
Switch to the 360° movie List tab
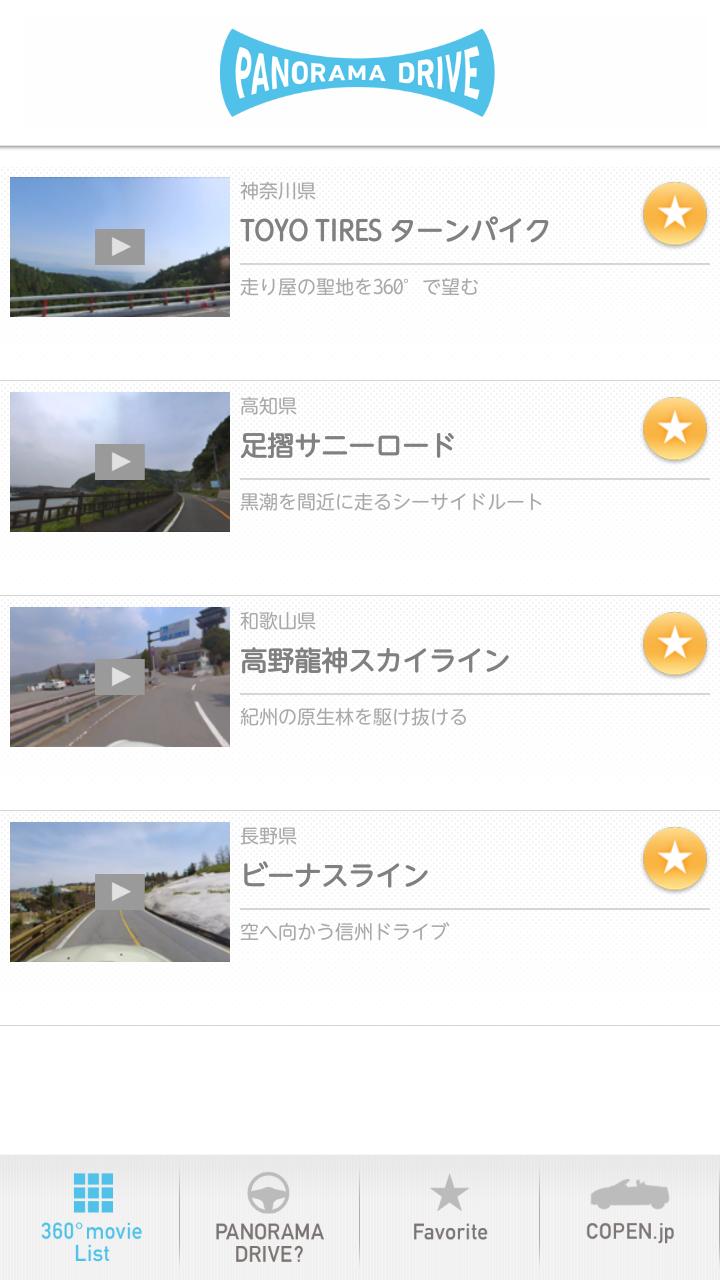[x=91, y=1218]
